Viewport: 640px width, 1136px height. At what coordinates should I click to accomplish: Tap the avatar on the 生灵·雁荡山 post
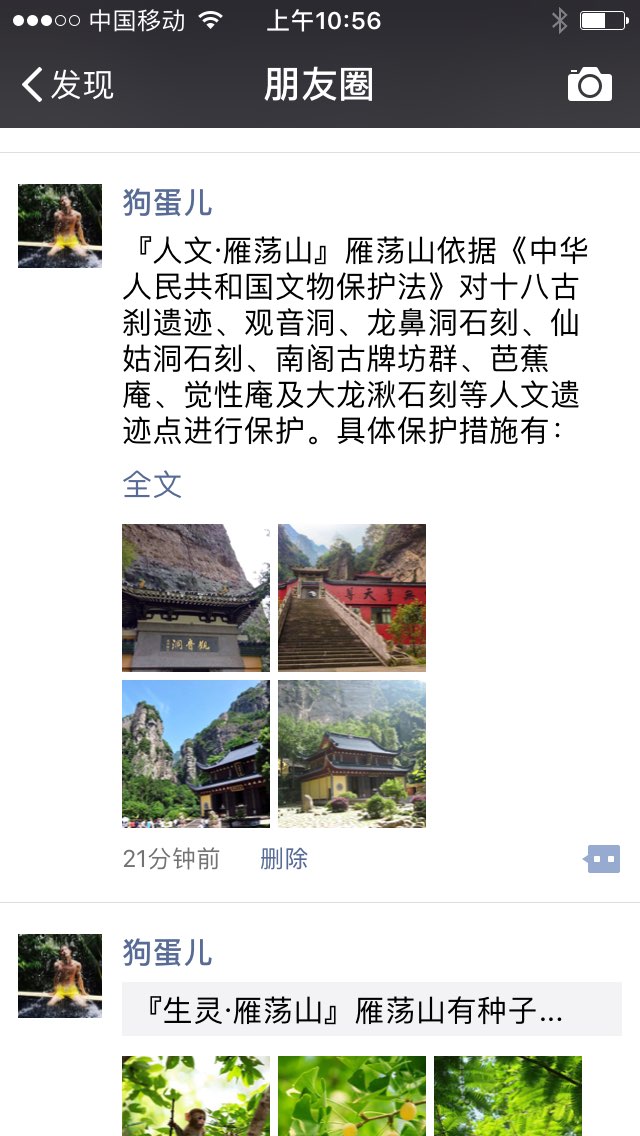tap(60, 976)
